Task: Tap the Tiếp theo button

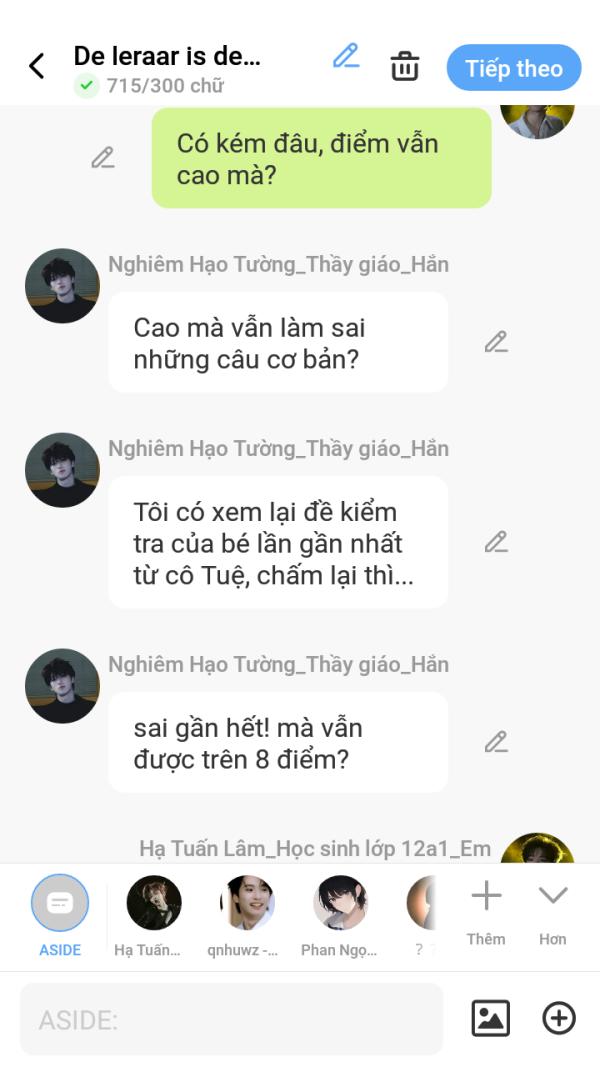Action: [513, 68]
